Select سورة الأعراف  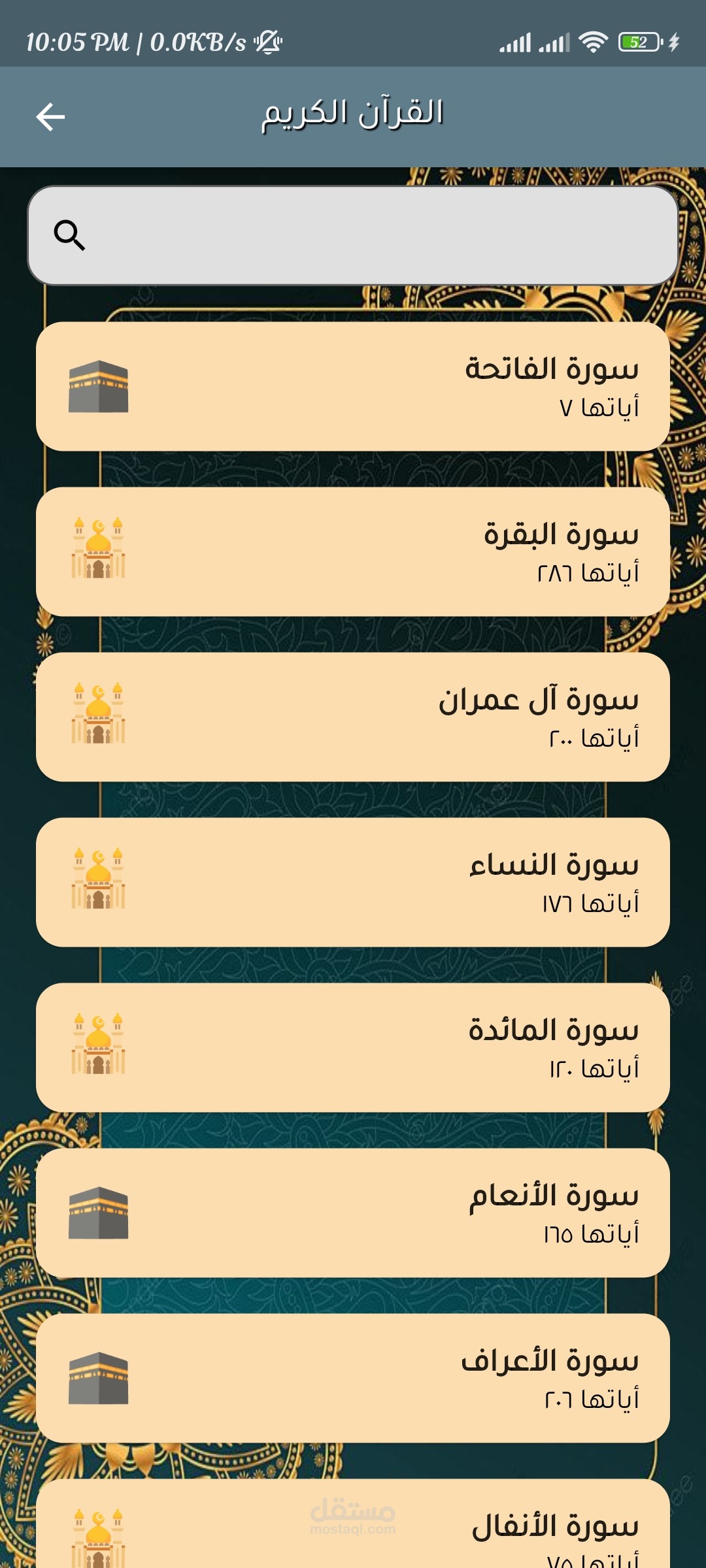[353, 1378]
